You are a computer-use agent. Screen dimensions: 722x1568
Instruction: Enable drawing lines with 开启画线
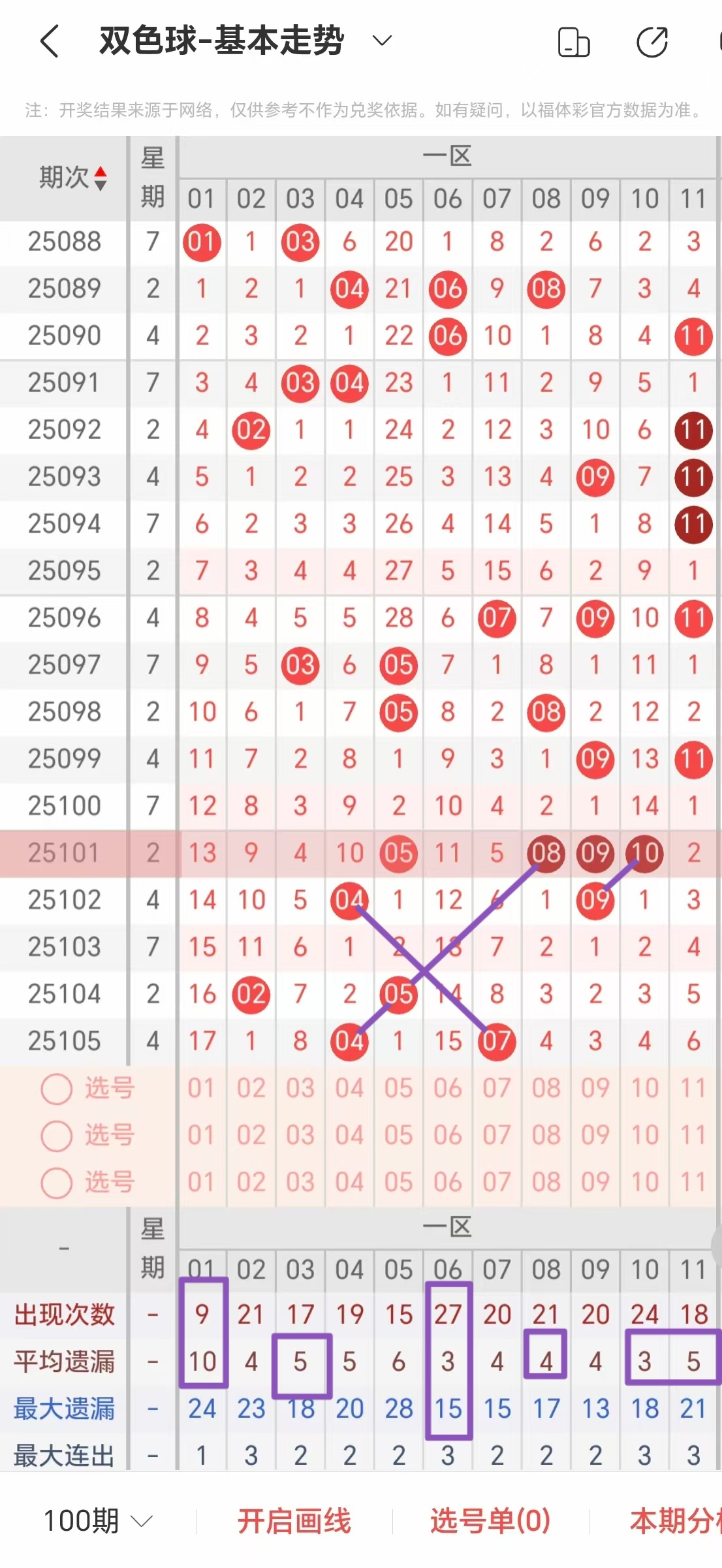pos(294,1521)
